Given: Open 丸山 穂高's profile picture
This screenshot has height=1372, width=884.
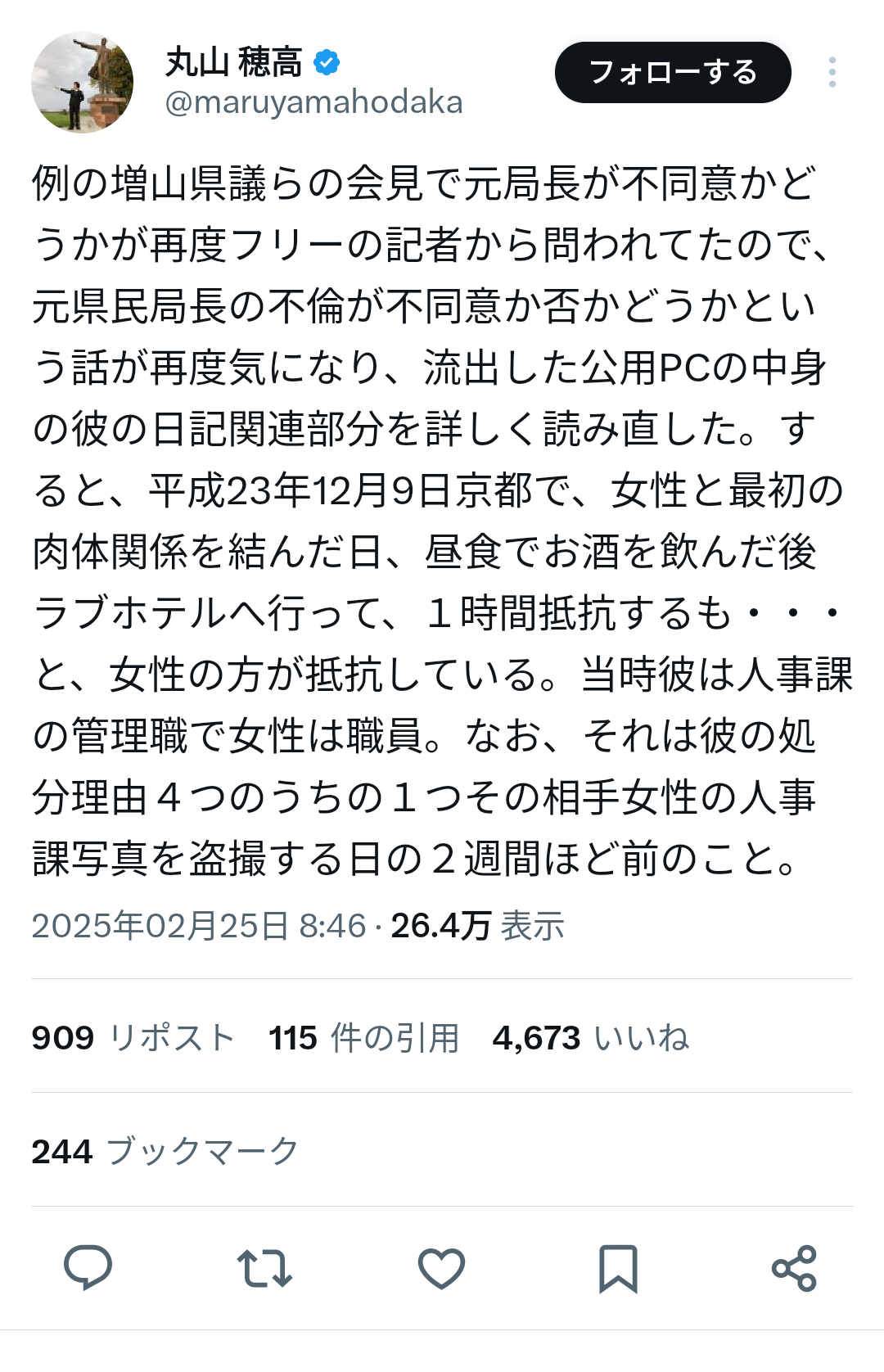Looking at the screenshot, I should point(82,82).
